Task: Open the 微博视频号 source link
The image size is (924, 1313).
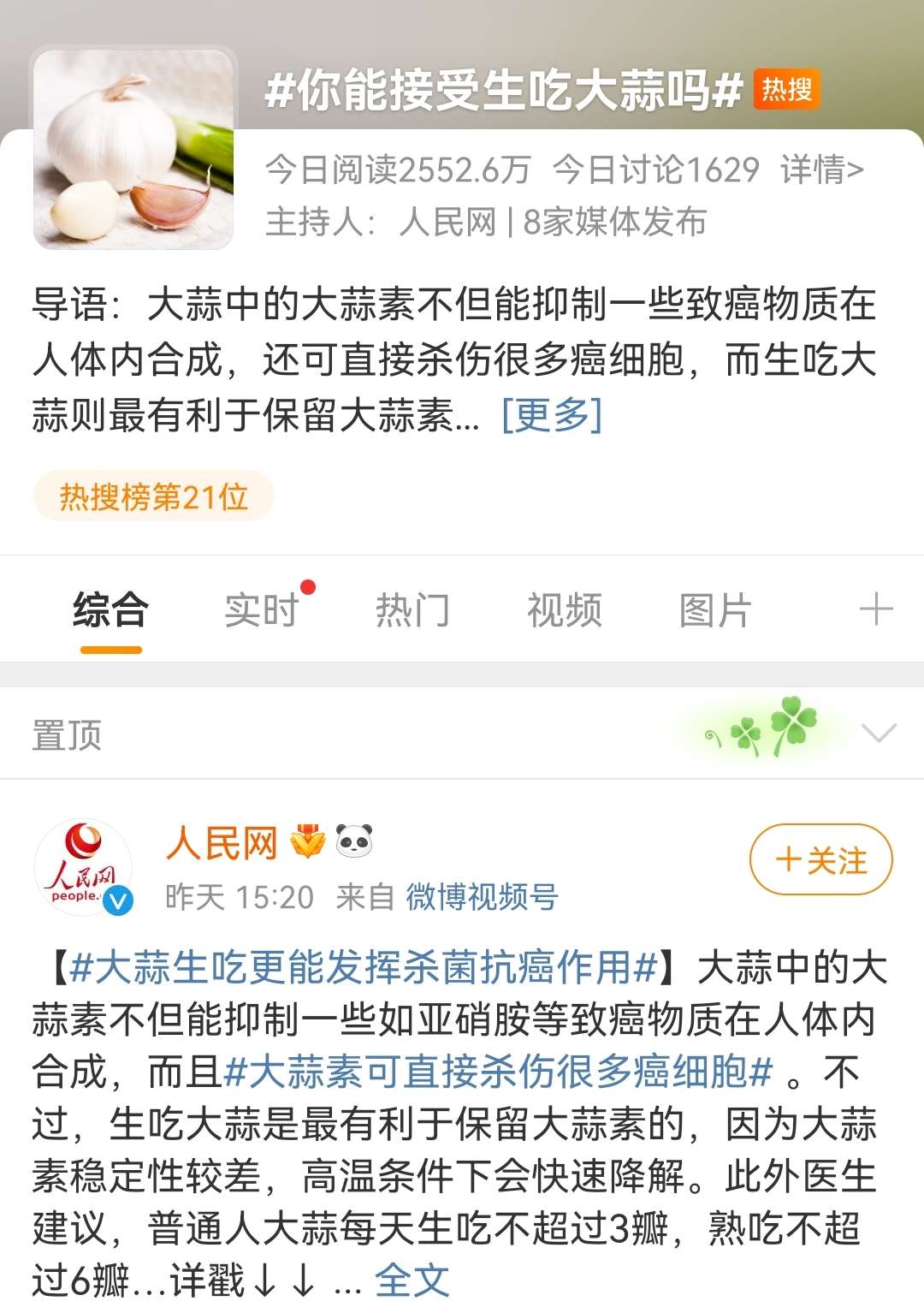Action: tap(482, 897)
